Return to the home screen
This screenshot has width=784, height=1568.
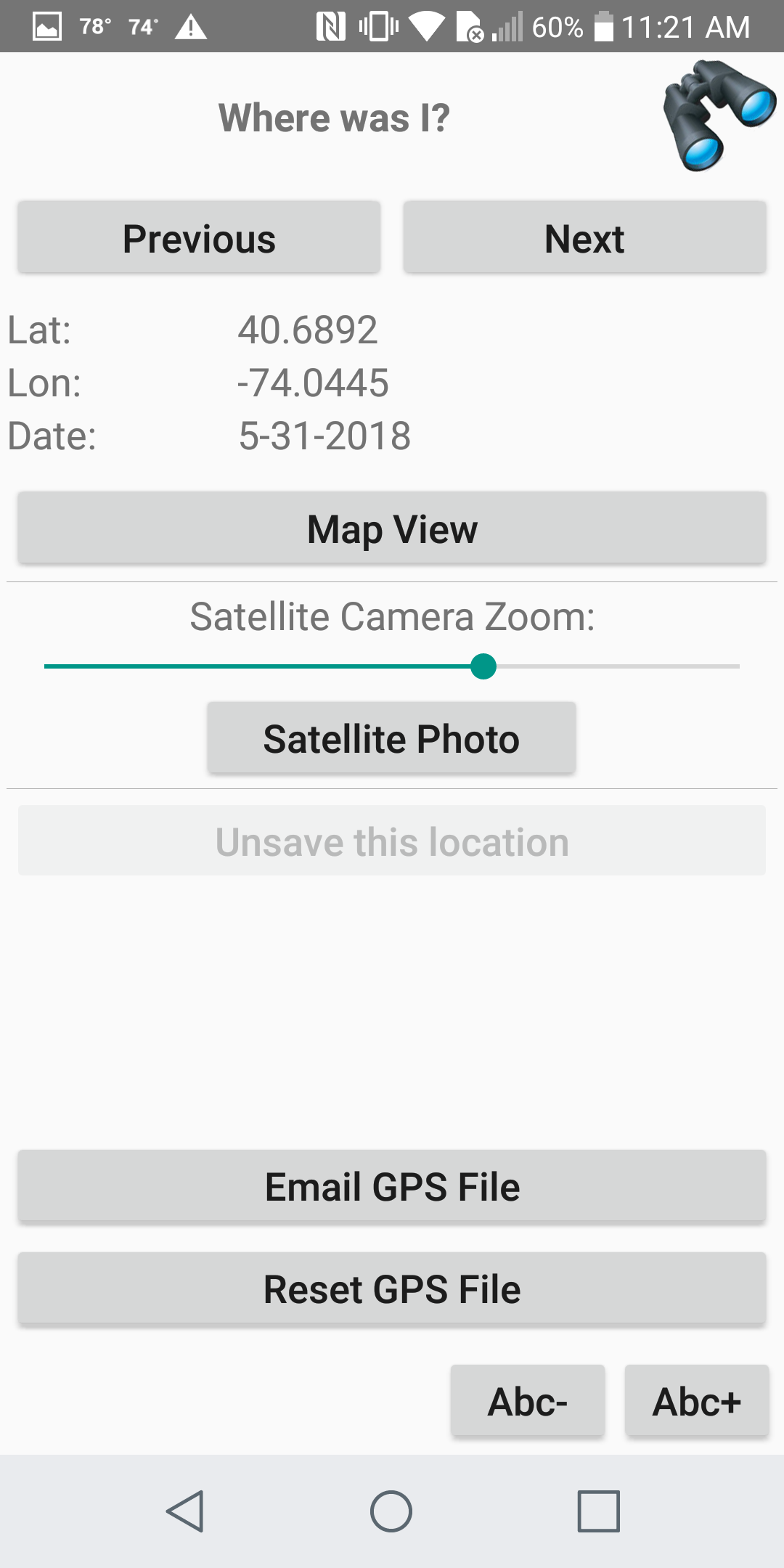391,1511
